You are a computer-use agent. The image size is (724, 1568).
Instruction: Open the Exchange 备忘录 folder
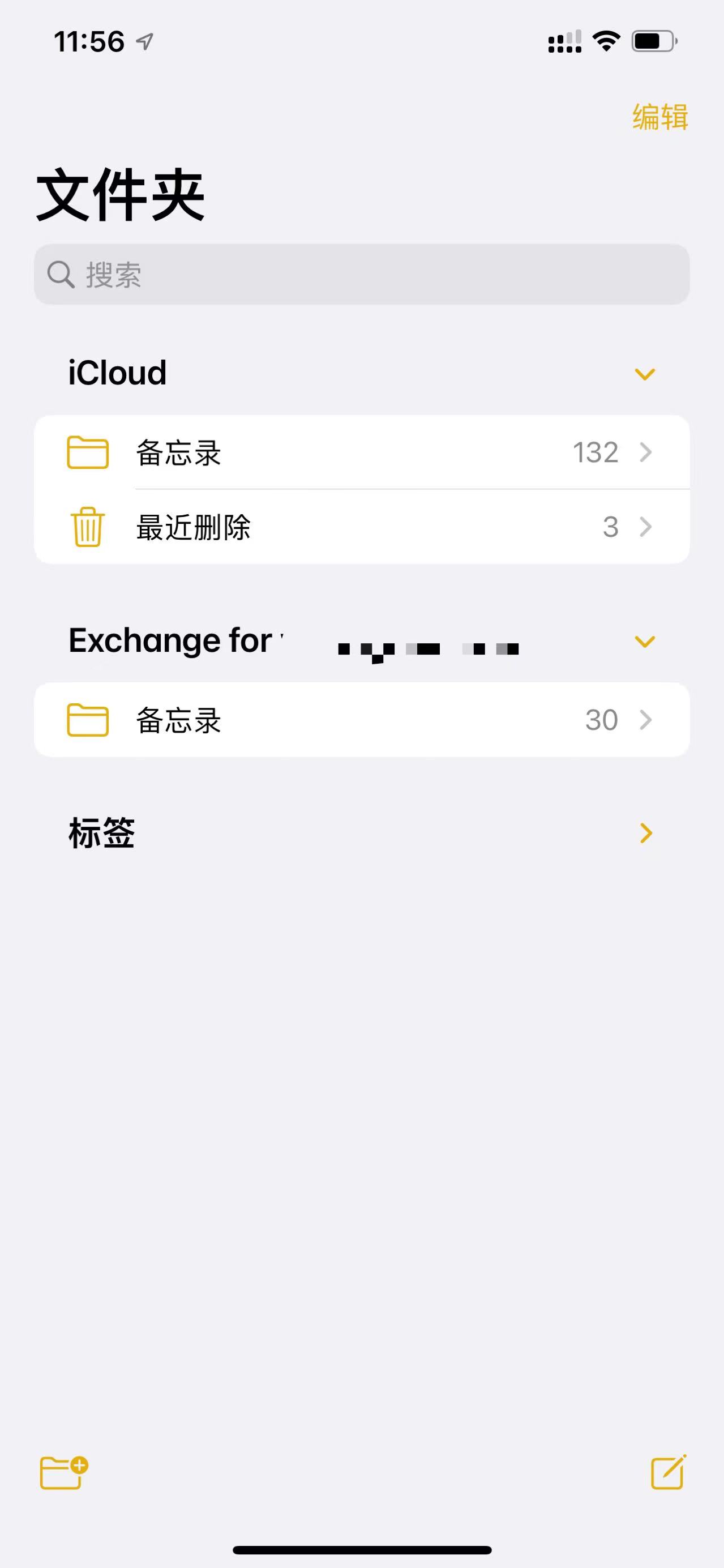point(361,720)
